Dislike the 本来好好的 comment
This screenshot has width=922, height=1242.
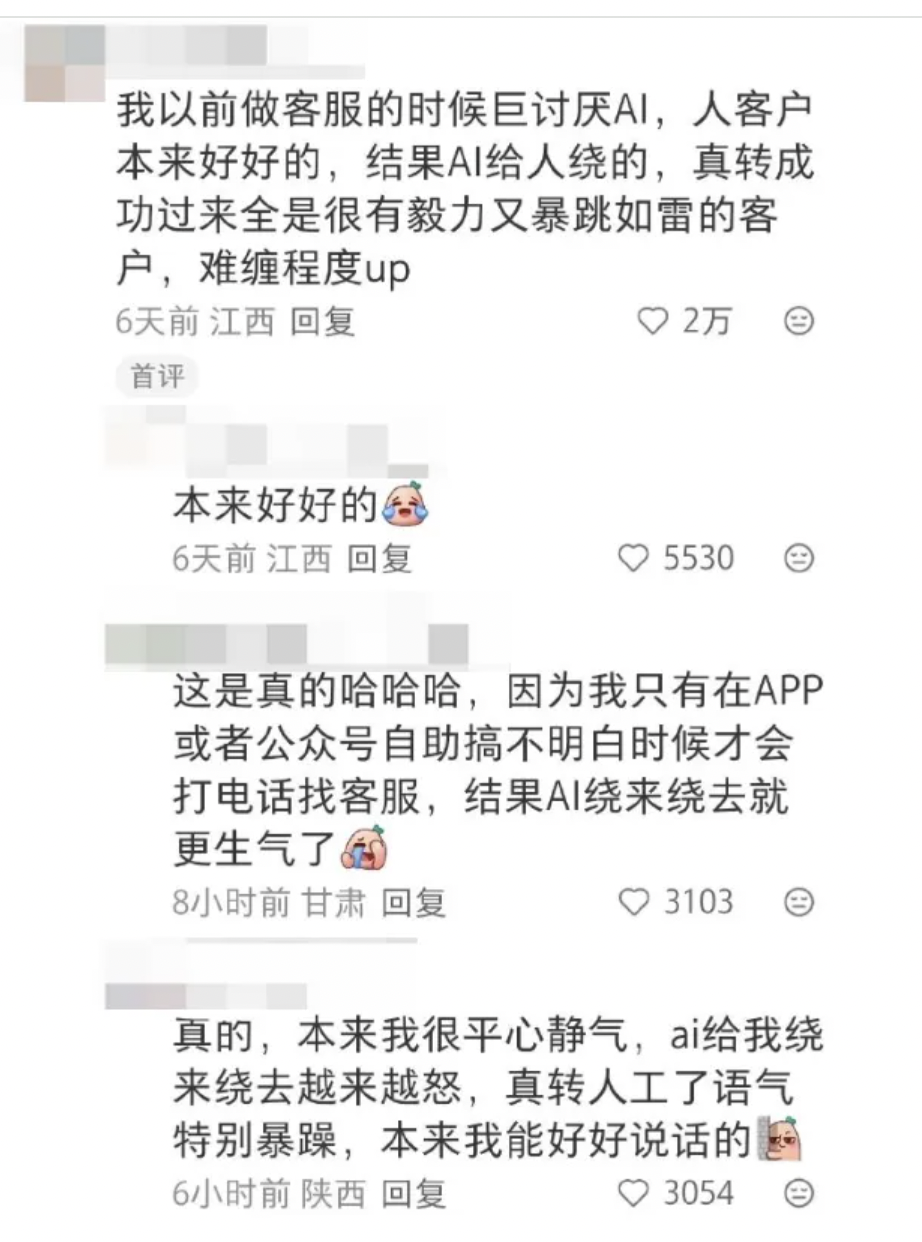pos(798,559)
